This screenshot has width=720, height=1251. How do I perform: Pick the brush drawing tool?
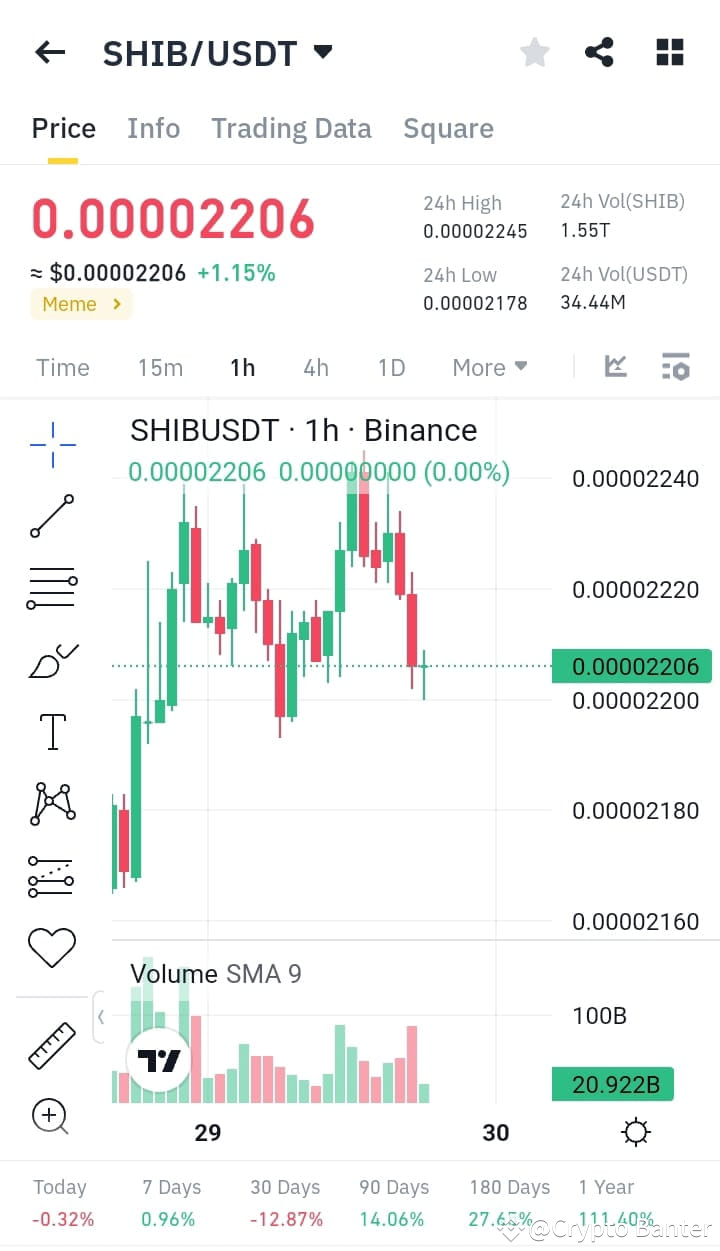pyautogui.click(x=51, y=659)
